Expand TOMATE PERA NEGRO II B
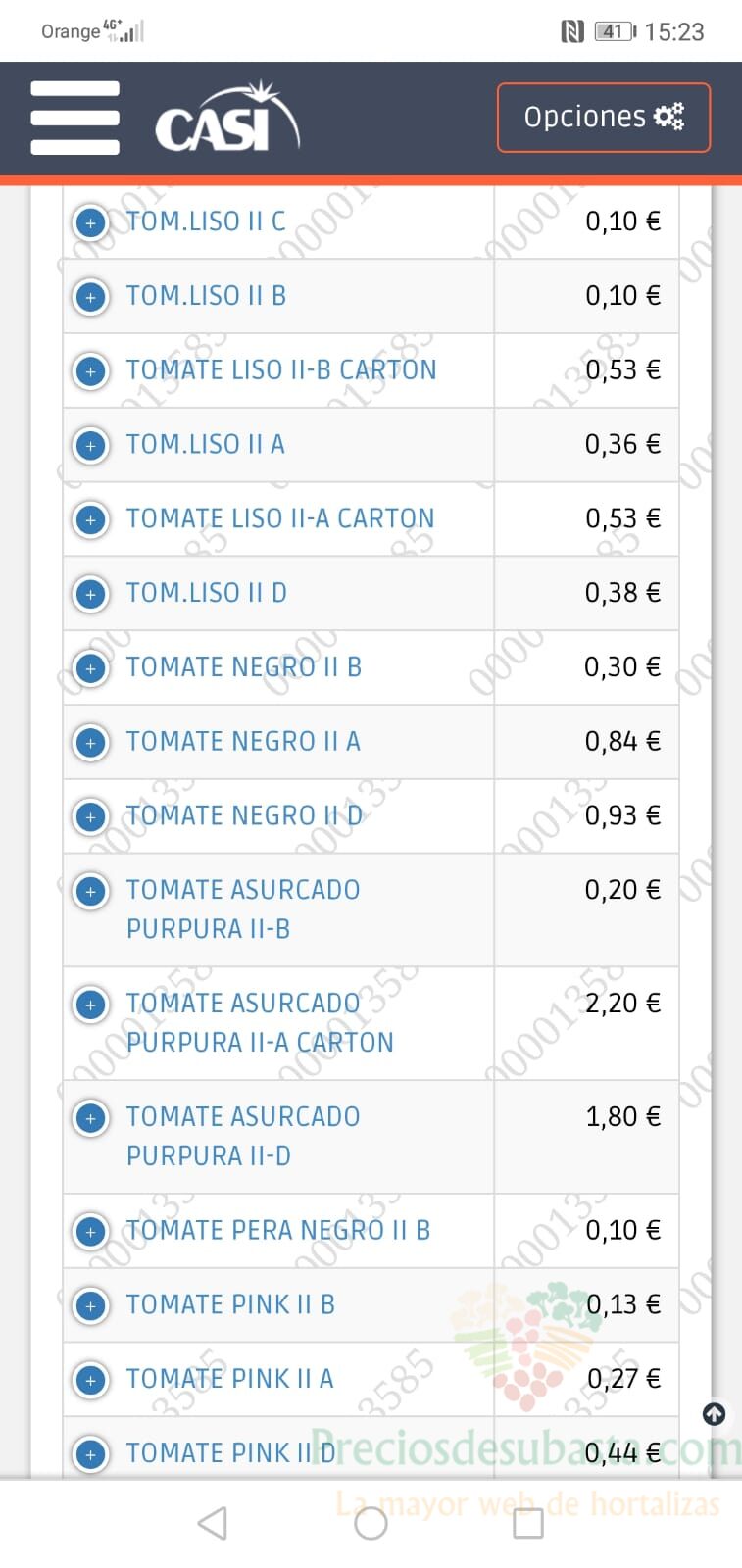The height and width of the screenshot is (1568, 742). point(91,1231)
